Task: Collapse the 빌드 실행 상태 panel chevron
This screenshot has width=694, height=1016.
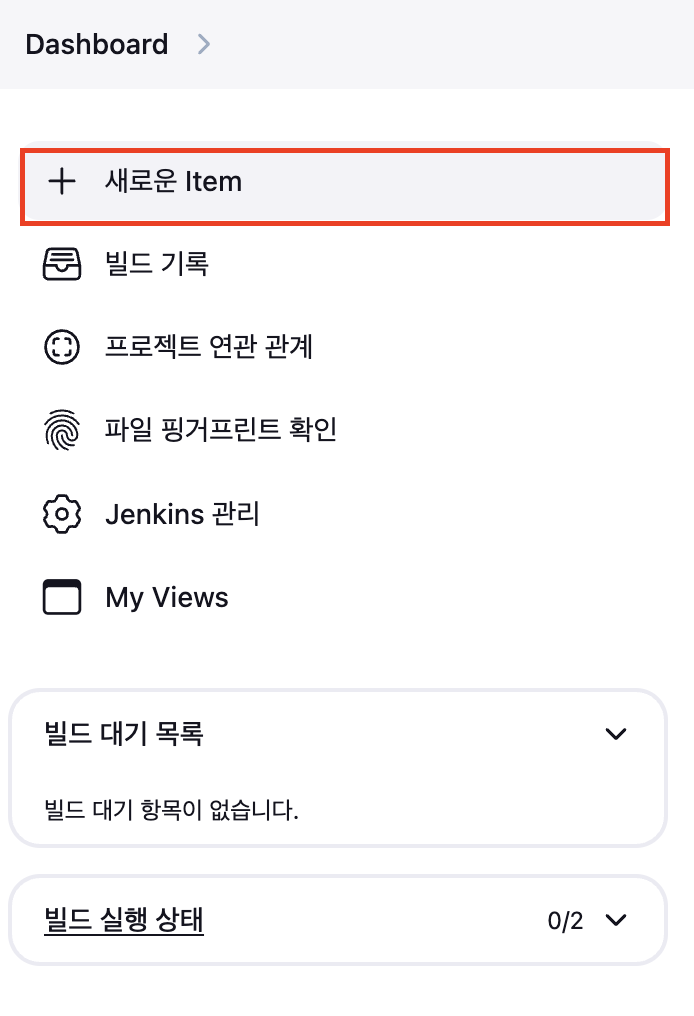Action: [x=616, y=920]
